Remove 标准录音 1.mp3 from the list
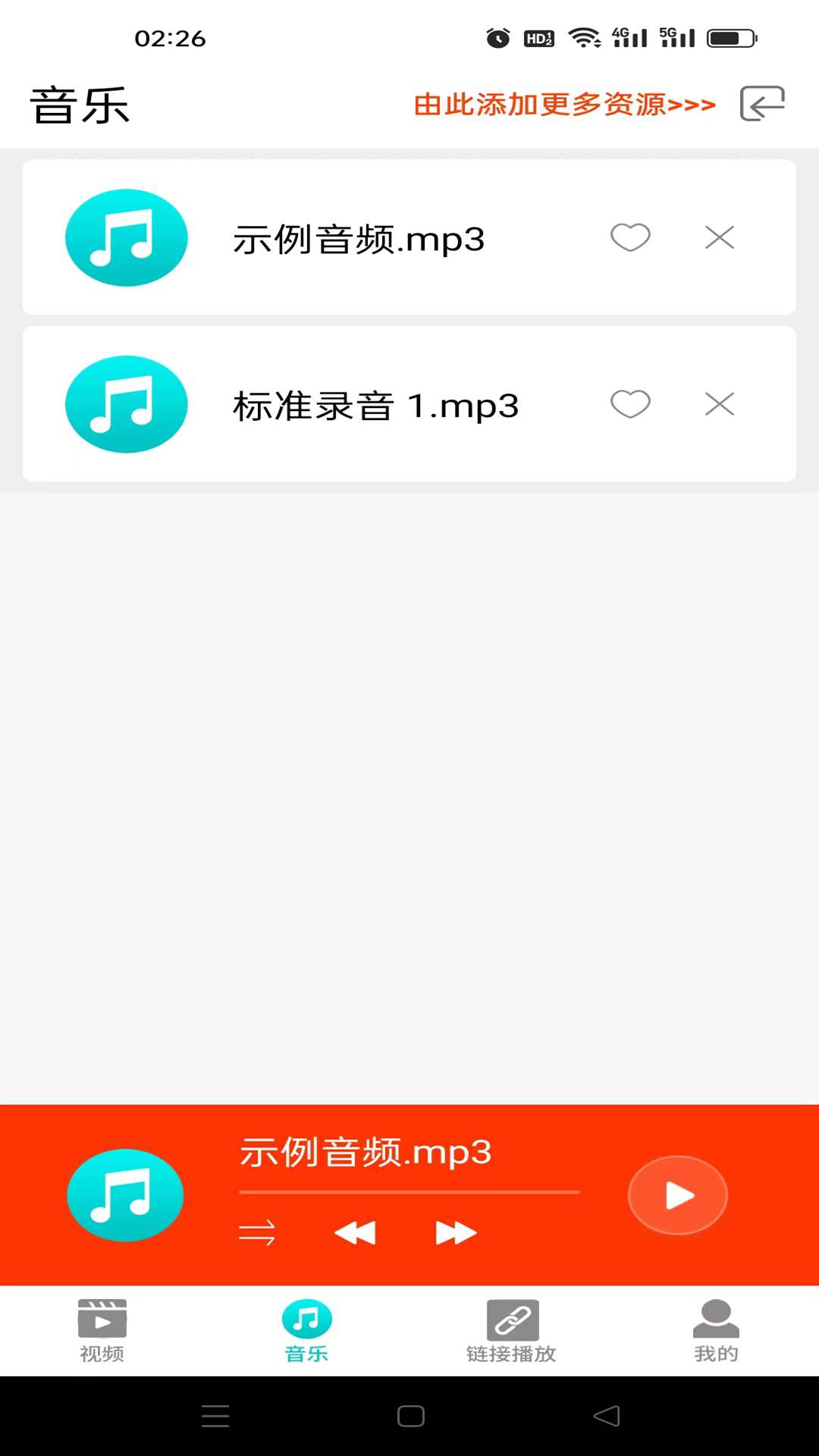819x1456 pixels. pos(719,405)
